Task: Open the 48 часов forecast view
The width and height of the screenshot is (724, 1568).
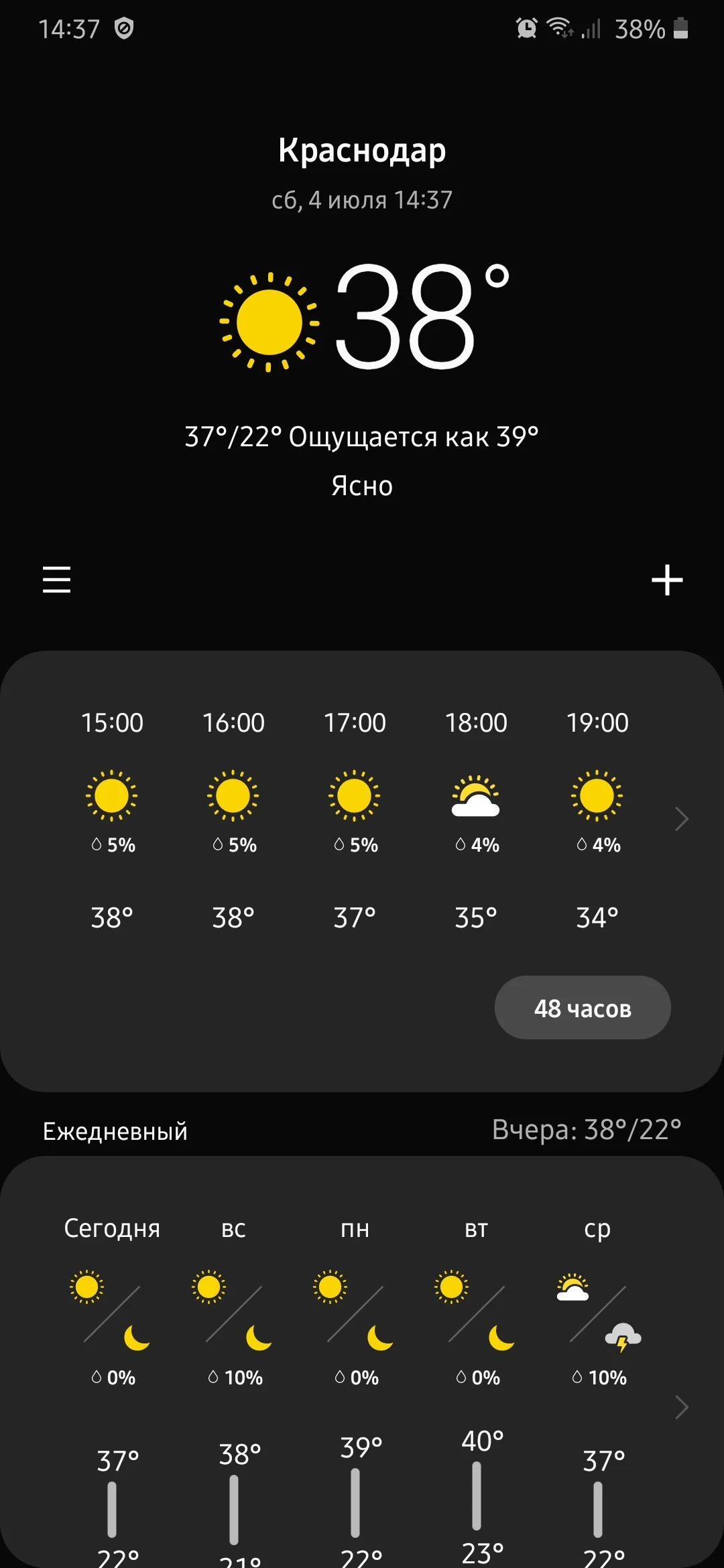Action: coord(583,1007)
